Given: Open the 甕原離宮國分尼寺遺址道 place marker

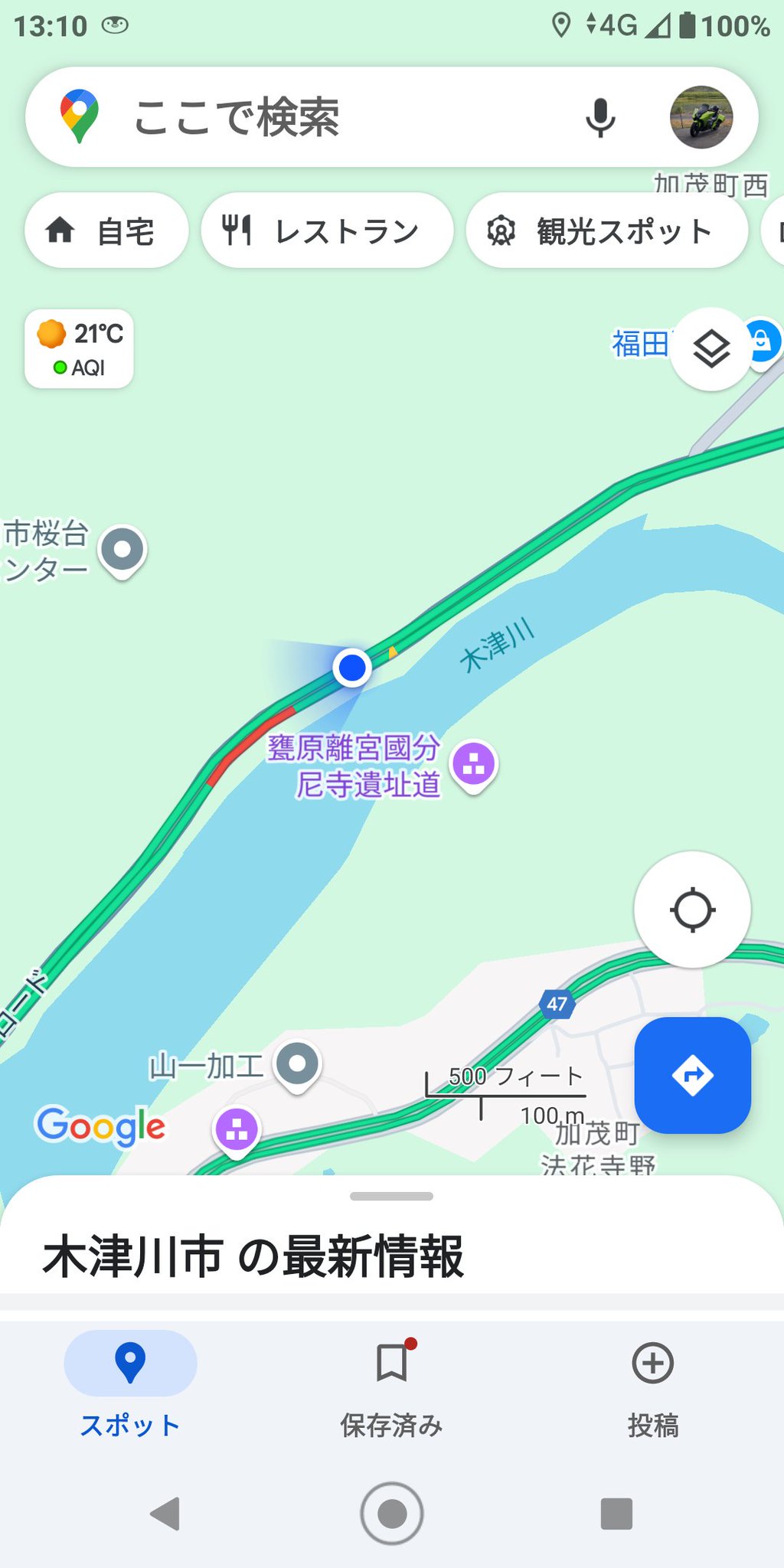Looking at the screenshot, I should pyautogui.click(x=474, y=765).
